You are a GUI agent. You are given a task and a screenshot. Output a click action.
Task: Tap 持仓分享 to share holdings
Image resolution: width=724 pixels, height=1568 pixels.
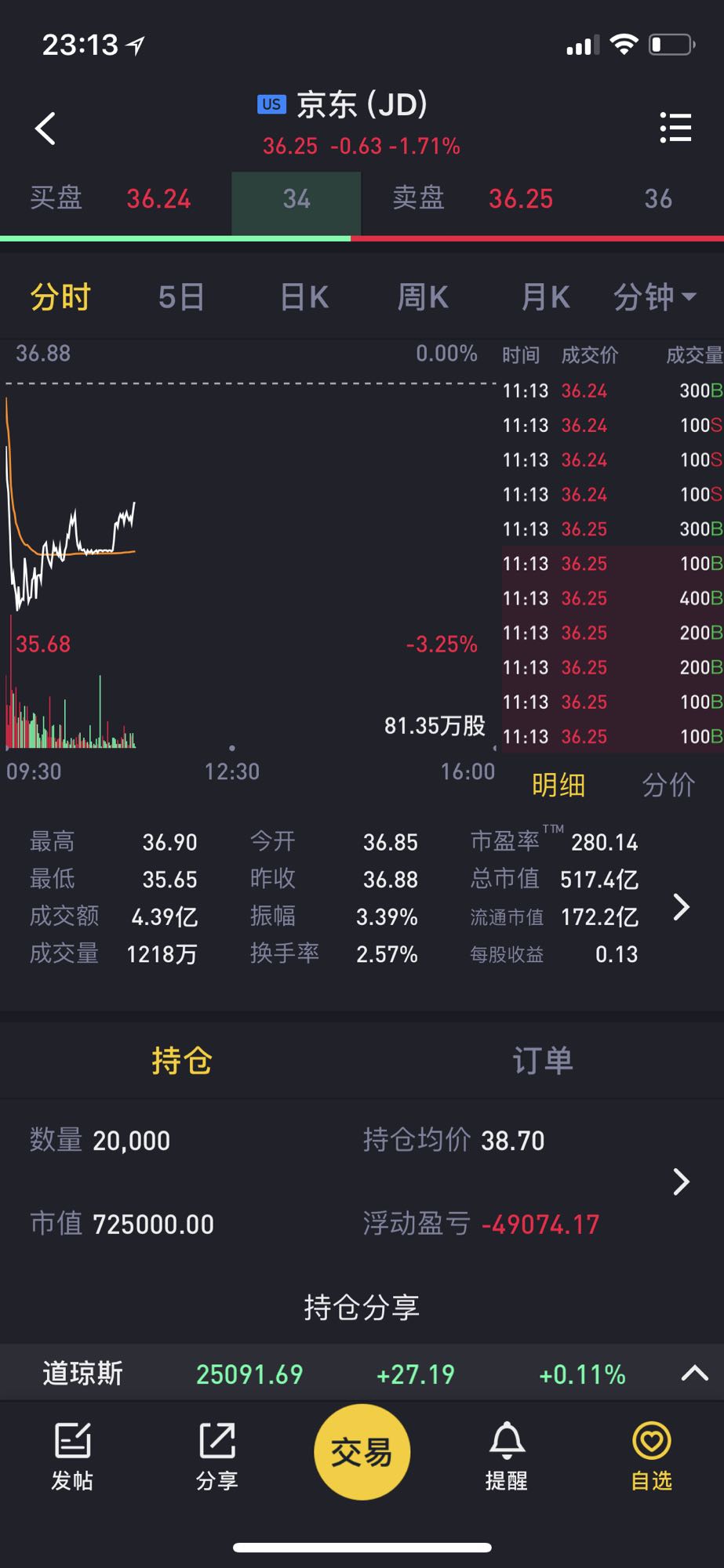pyautogui.click(x=362, y=1307)
